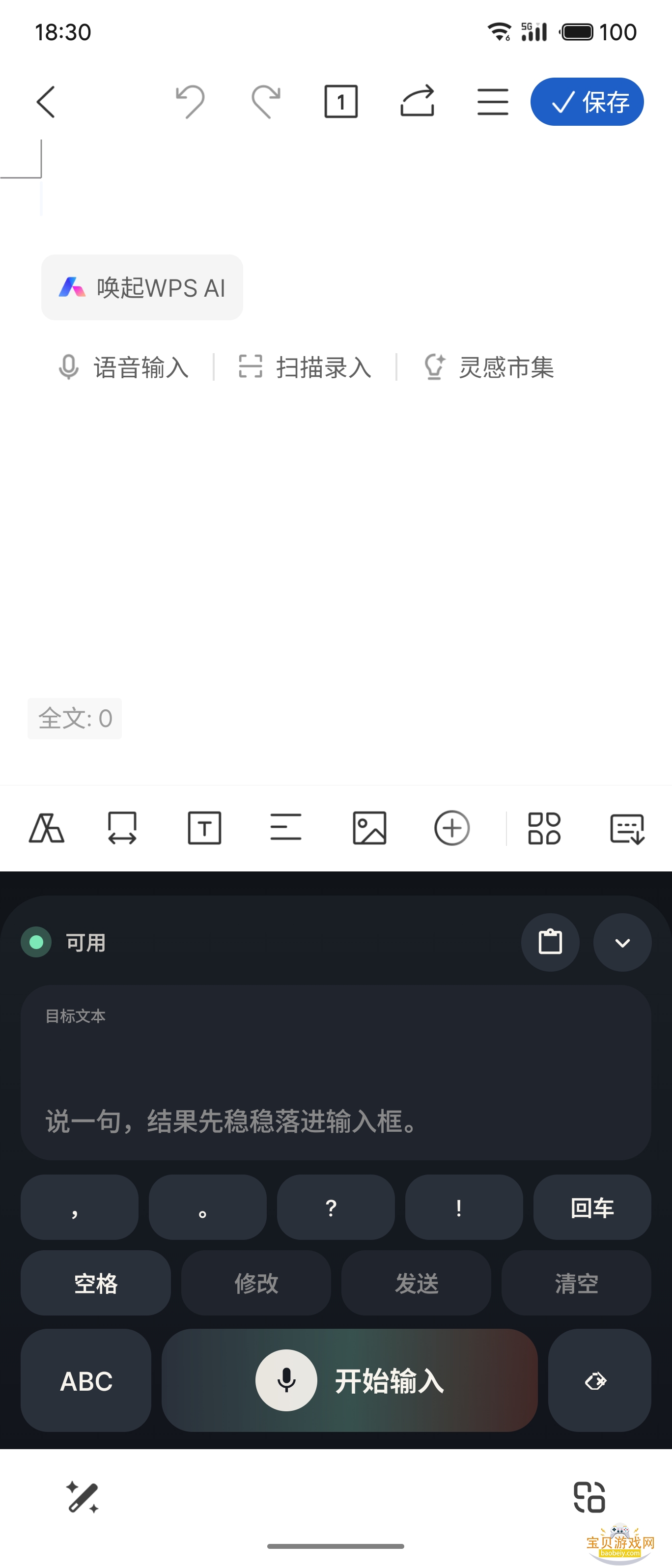Tap 开始输入 to start voice dictation
Image resolution: width=672 pixels, height=1568 pixels.
349,1380
